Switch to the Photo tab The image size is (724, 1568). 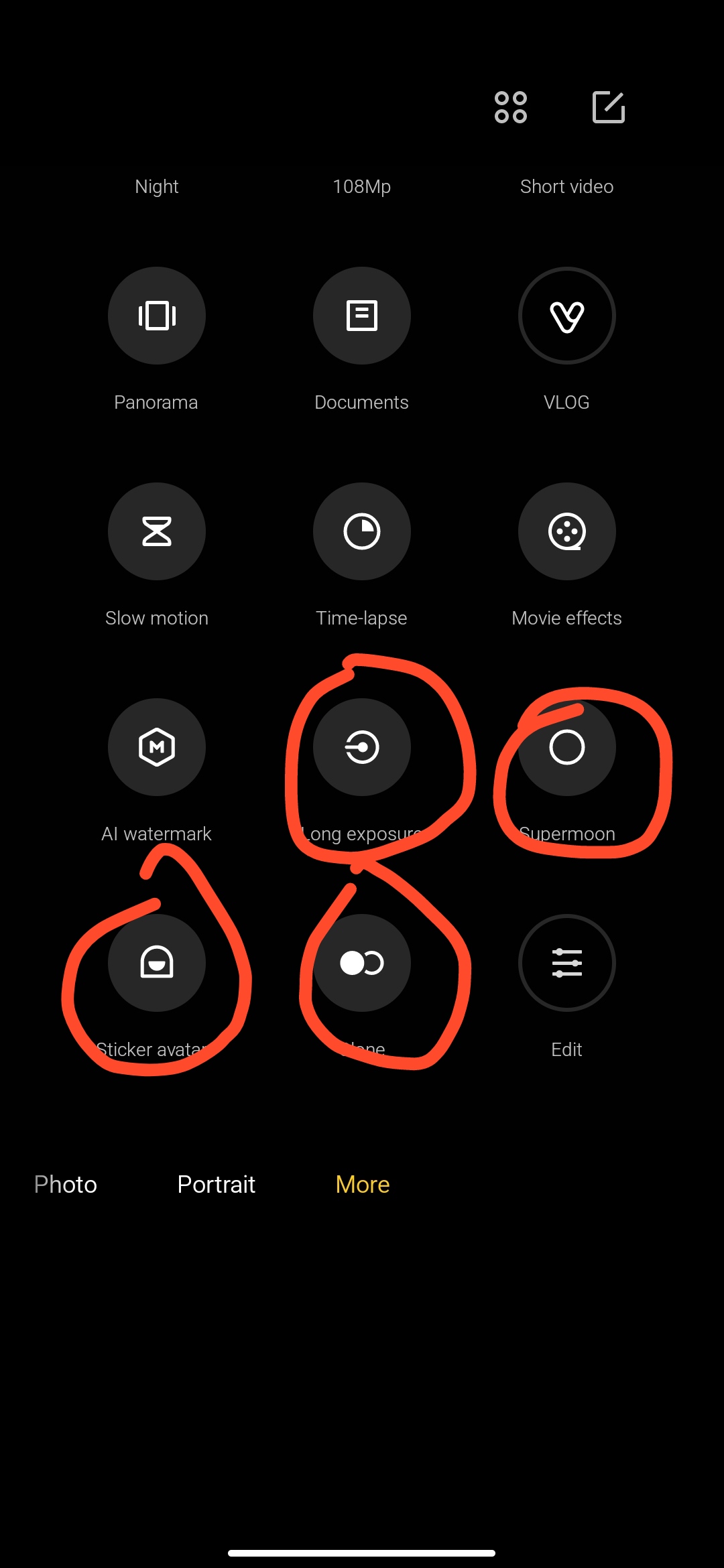(66, 1184)
